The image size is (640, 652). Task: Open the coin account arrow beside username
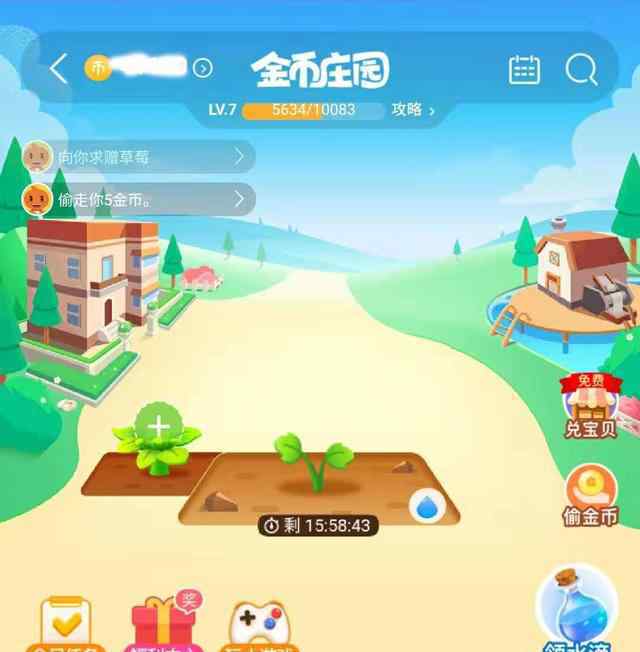[203, 68]
